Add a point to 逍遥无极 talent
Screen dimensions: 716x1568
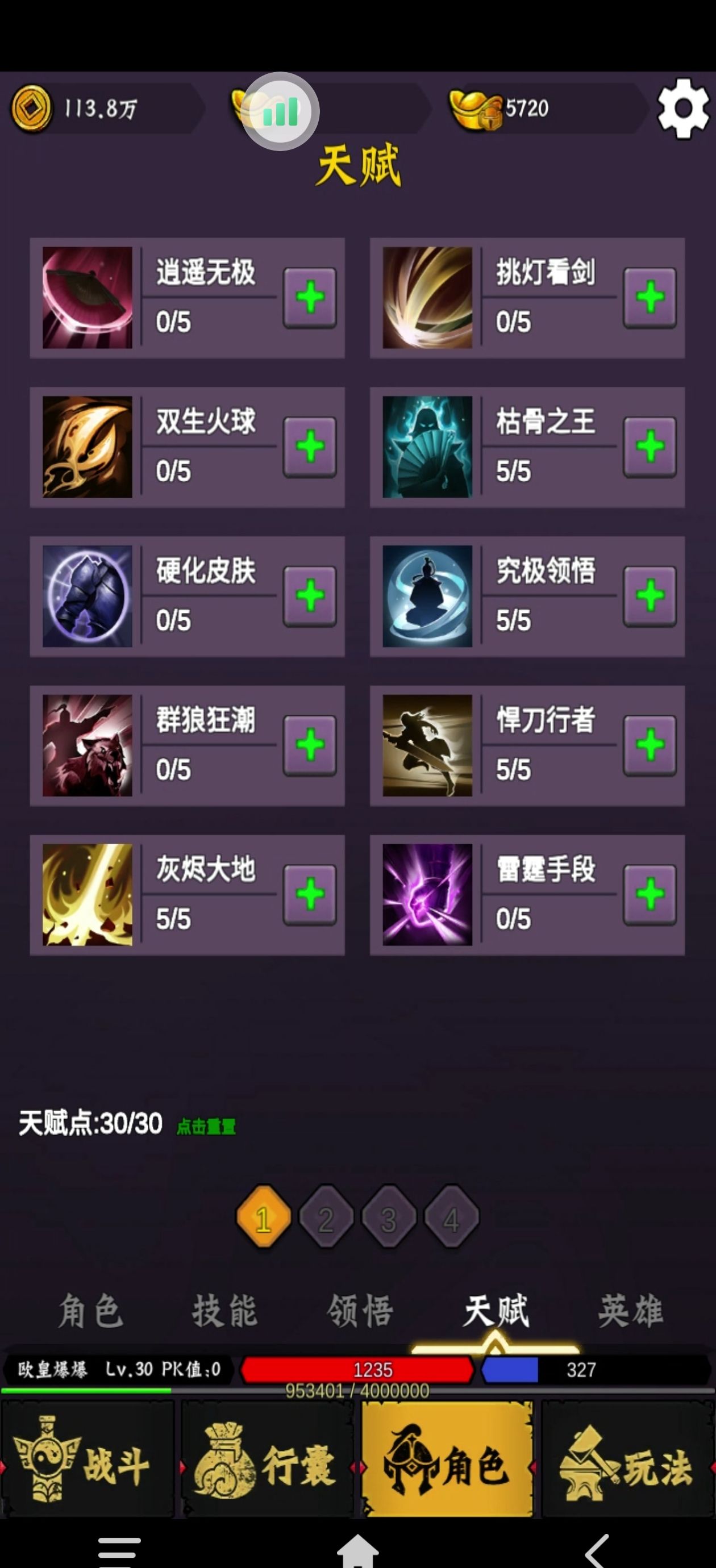tap(310, 298)
